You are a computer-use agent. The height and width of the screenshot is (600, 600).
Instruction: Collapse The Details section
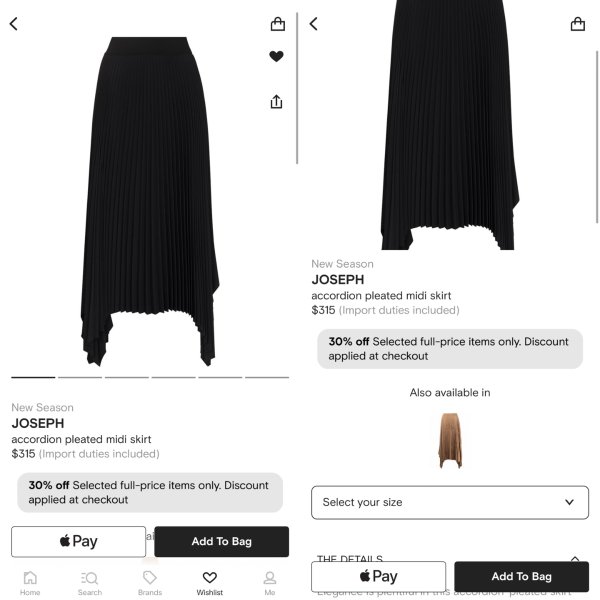(575, 559)
